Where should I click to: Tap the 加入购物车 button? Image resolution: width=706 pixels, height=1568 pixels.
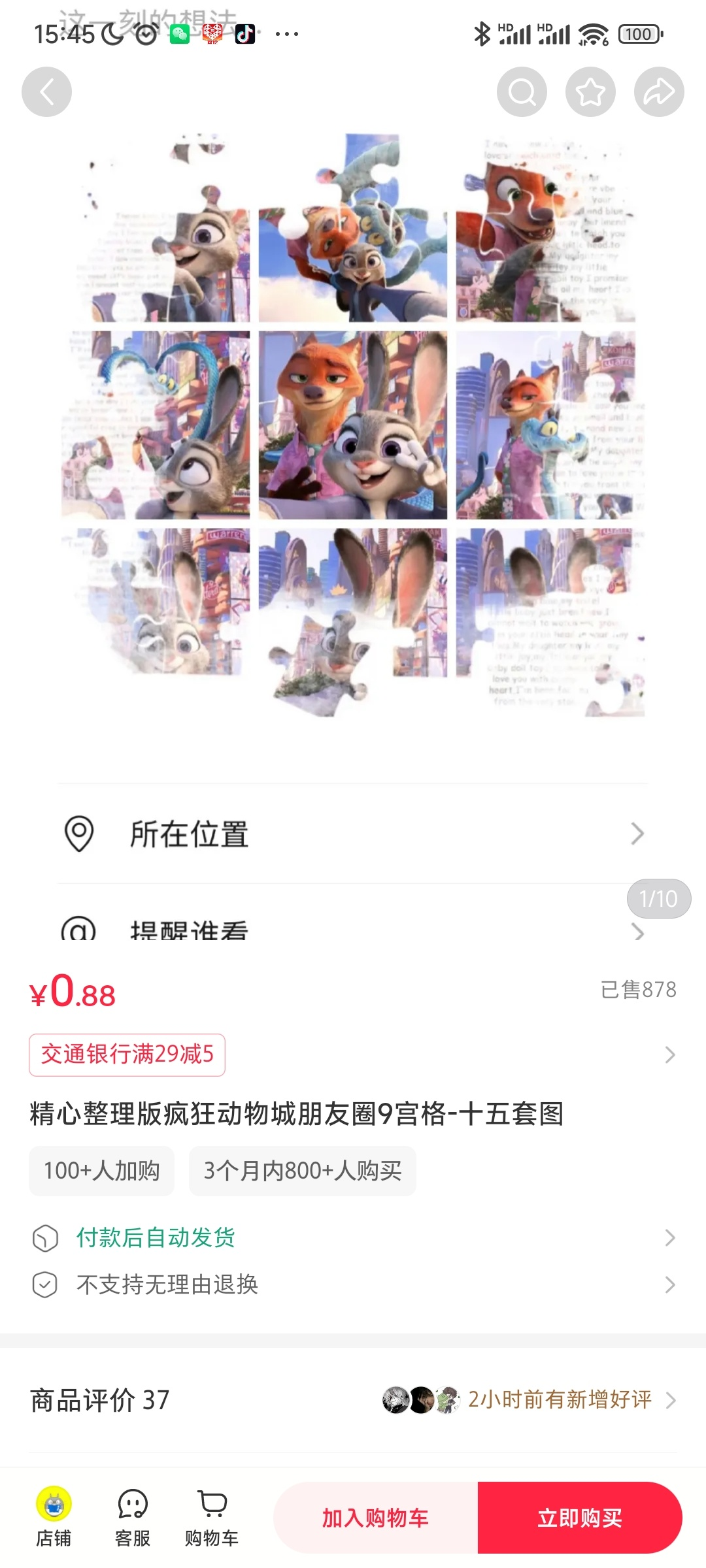click(373, 1518)
